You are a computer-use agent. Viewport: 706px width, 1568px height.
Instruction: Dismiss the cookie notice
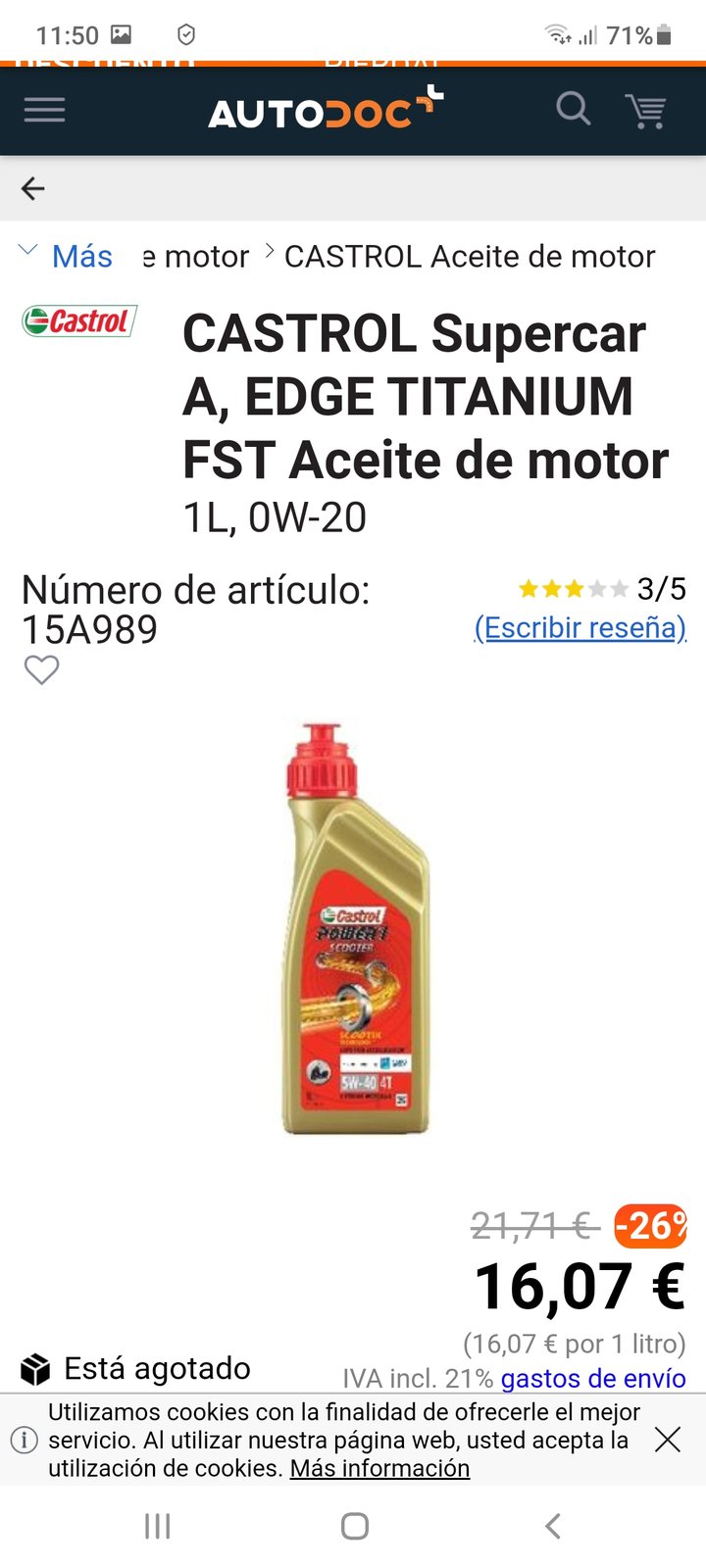(x=668, y=1439)
